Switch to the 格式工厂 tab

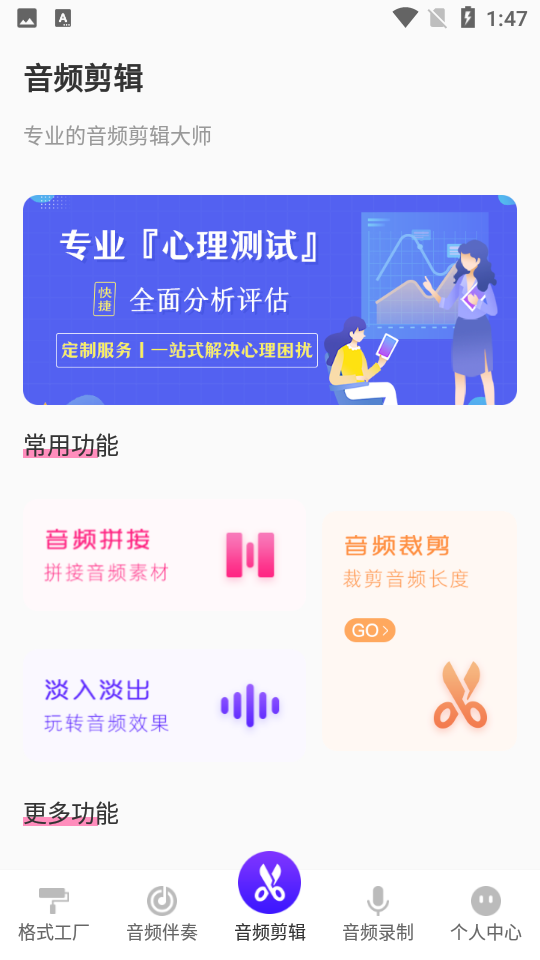click(x=54, y=914)
